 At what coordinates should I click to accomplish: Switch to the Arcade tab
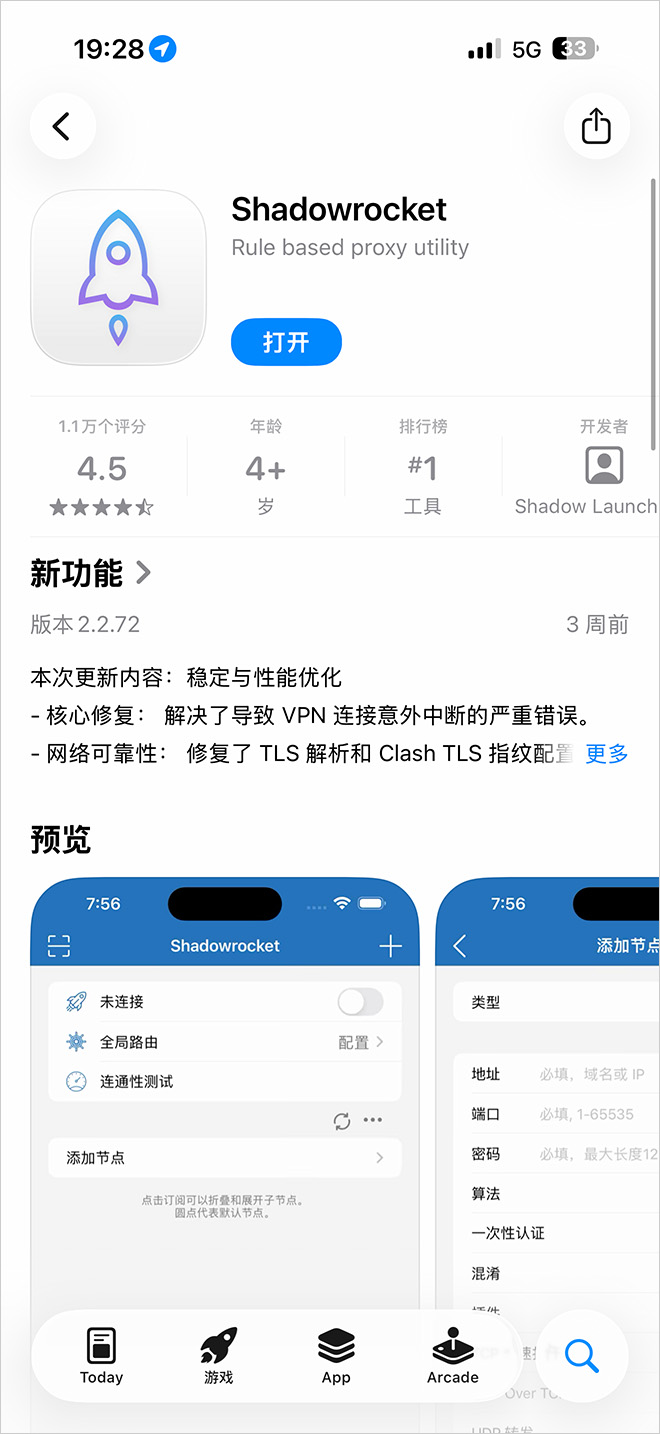click(453, 1356)
